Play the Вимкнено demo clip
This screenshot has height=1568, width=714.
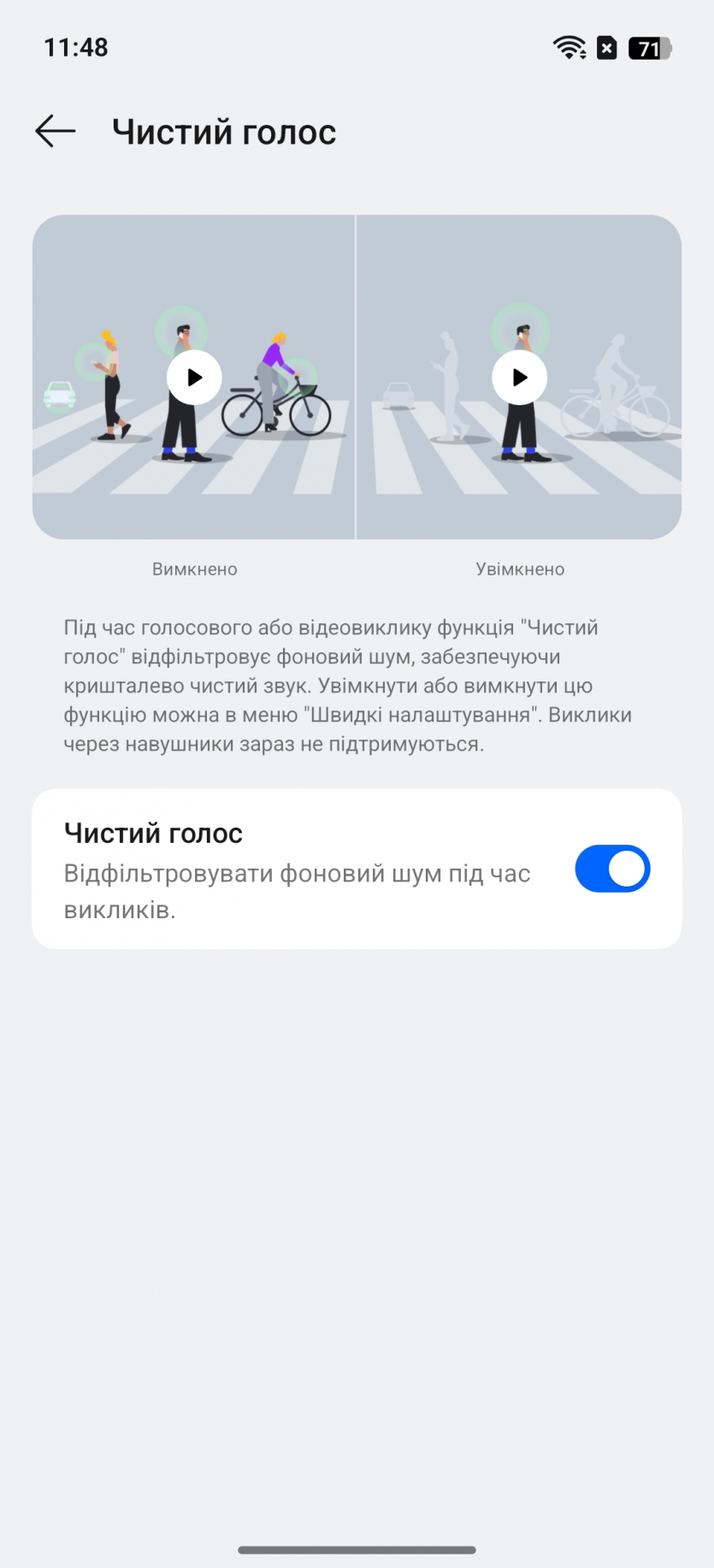point(194,377)
